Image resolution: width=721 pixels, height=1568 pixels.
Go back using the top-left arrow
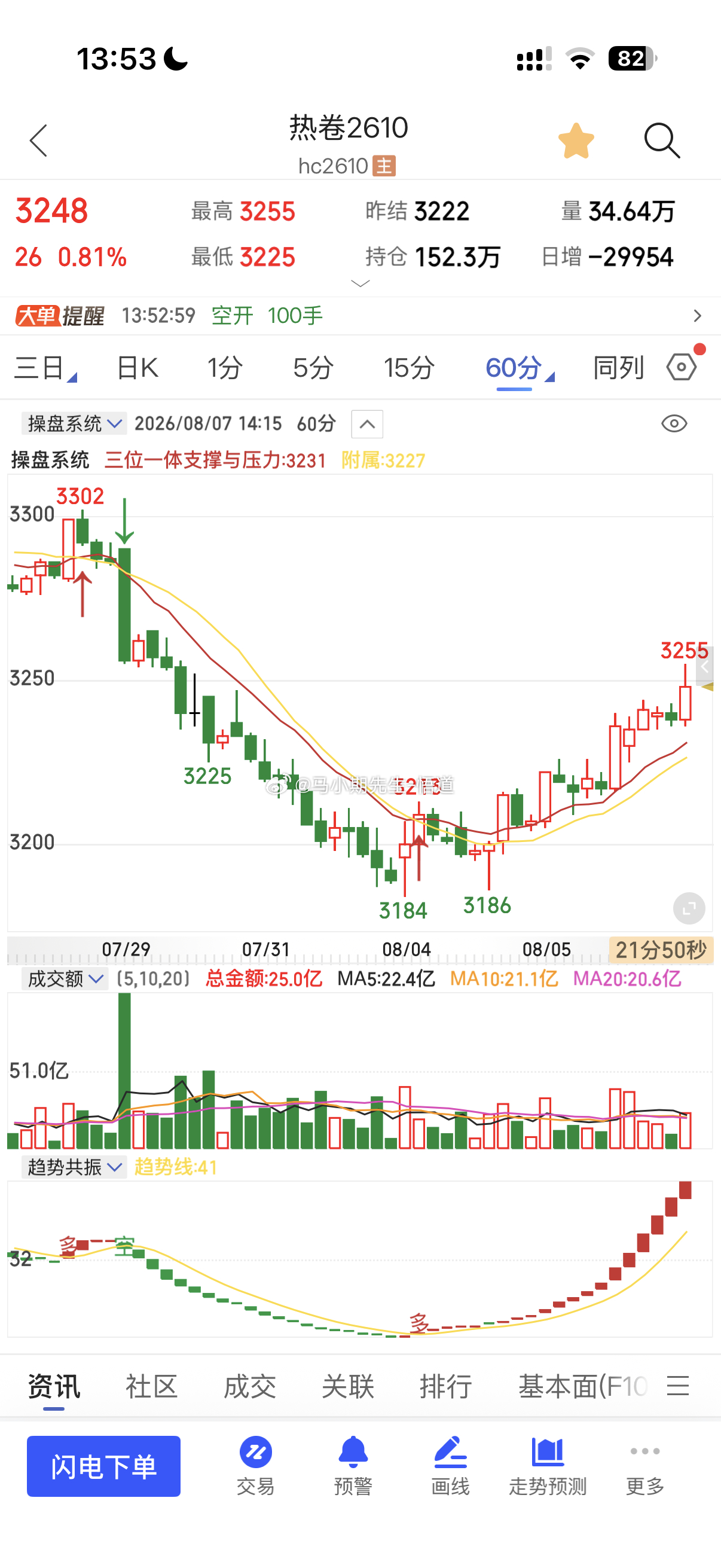click(x=38, y=141)
